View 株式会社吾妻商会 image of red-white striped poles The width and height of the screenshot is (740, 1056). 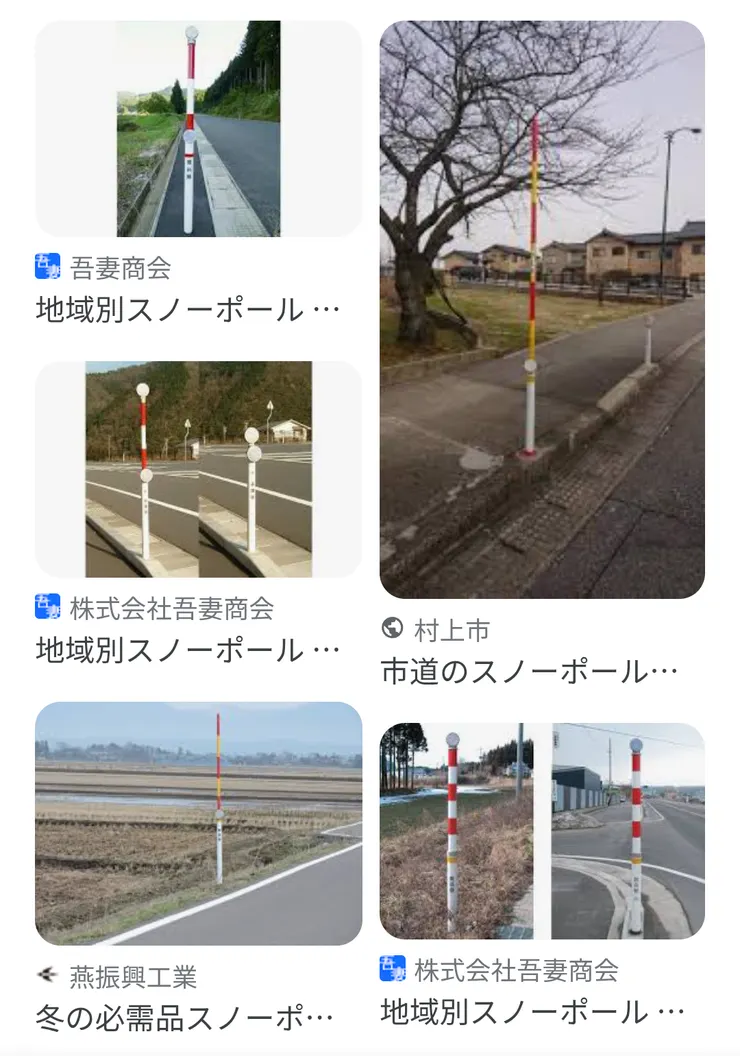point(542,831)
